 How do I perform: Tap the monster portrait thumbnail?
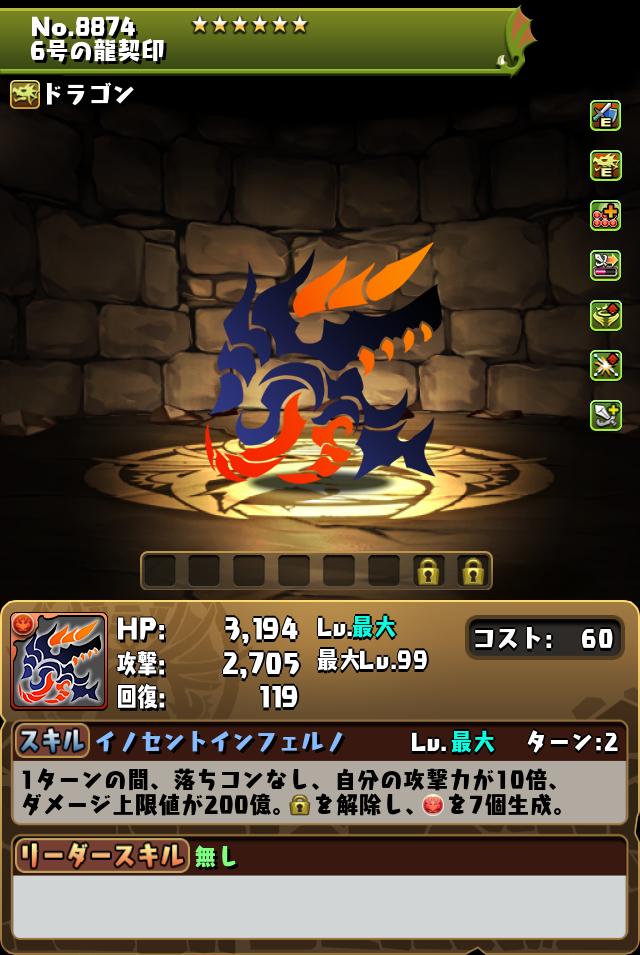click(x=59, y=661)
